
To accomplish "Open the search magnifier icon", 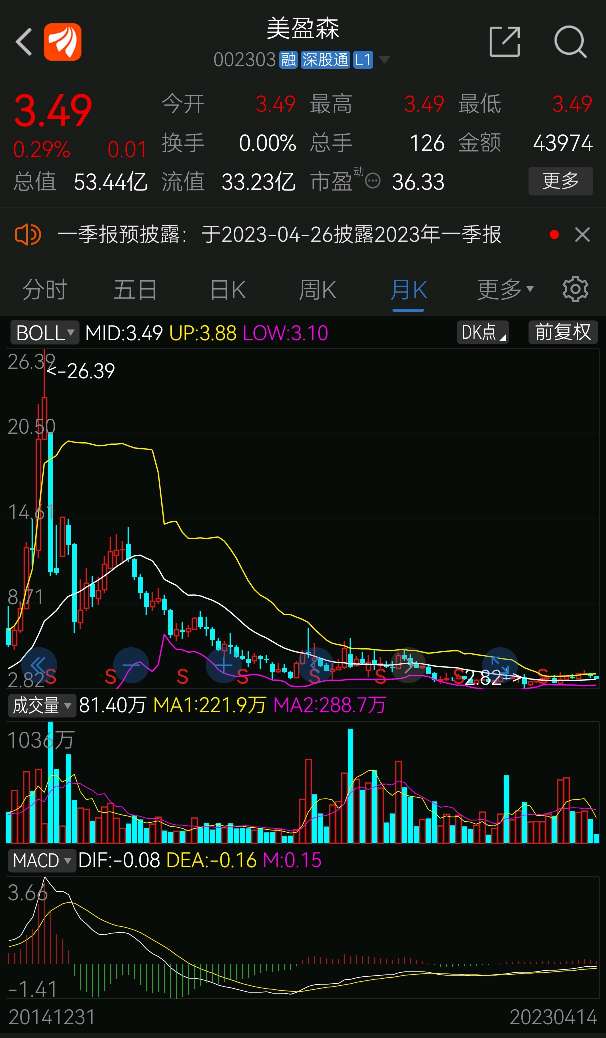I will click(x=570, y=42).
